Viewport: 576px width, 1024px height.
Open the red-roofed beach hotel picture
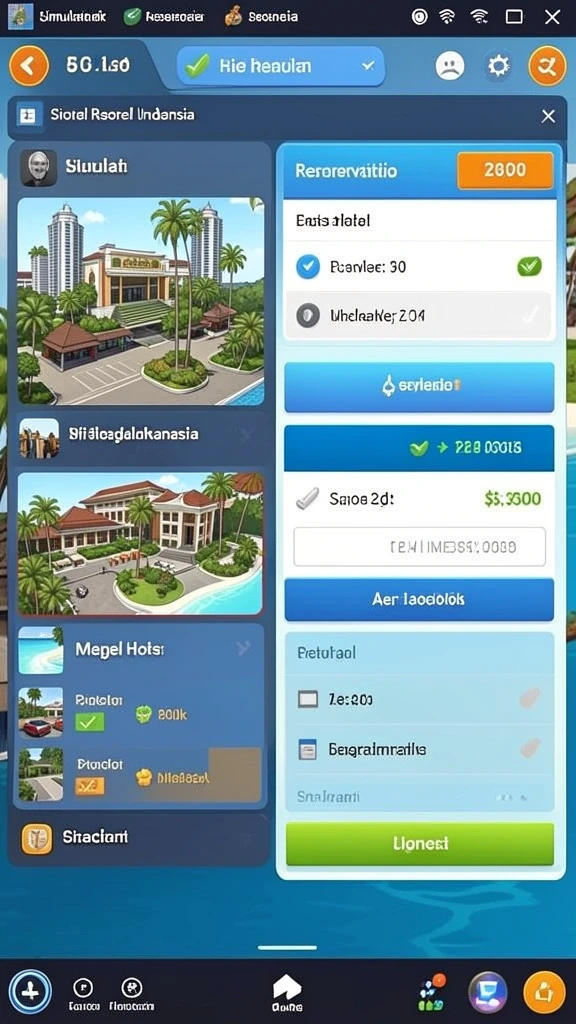tap(140, 545)
